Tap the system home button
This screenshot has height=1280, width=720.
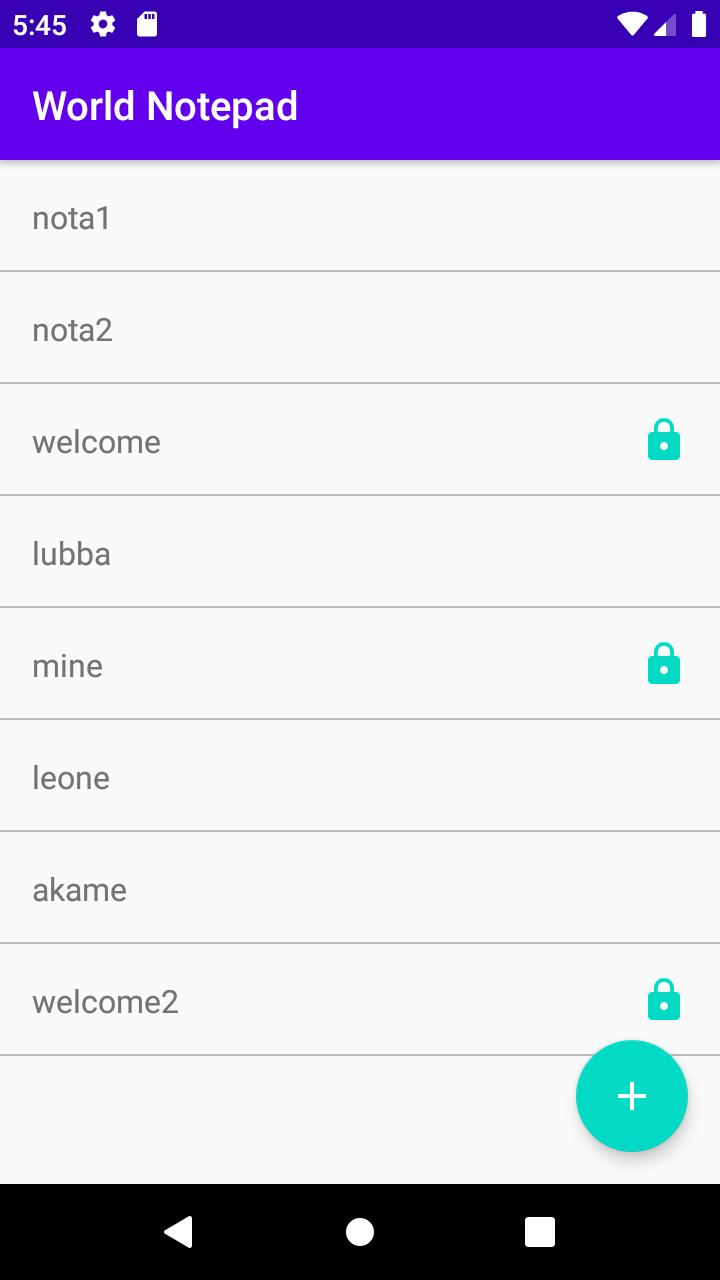(360, 1232)
